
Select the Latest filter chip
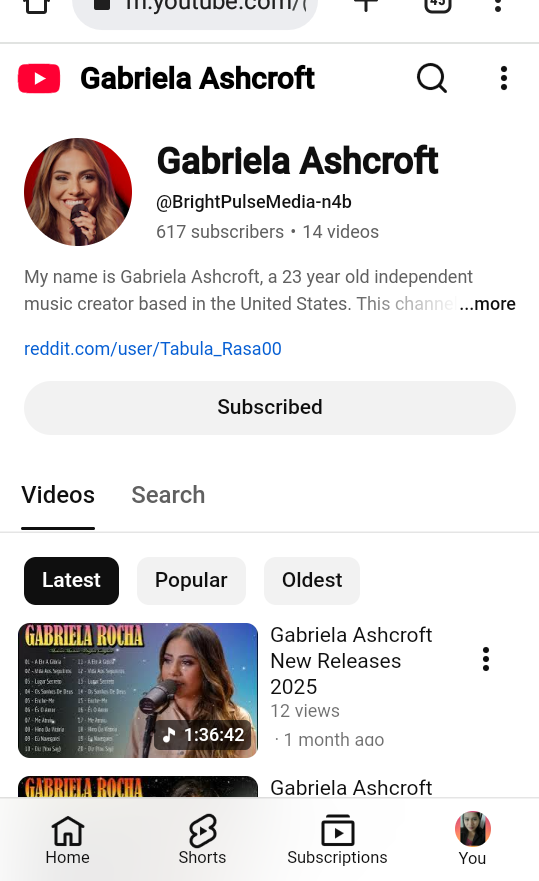click(71, 580)
